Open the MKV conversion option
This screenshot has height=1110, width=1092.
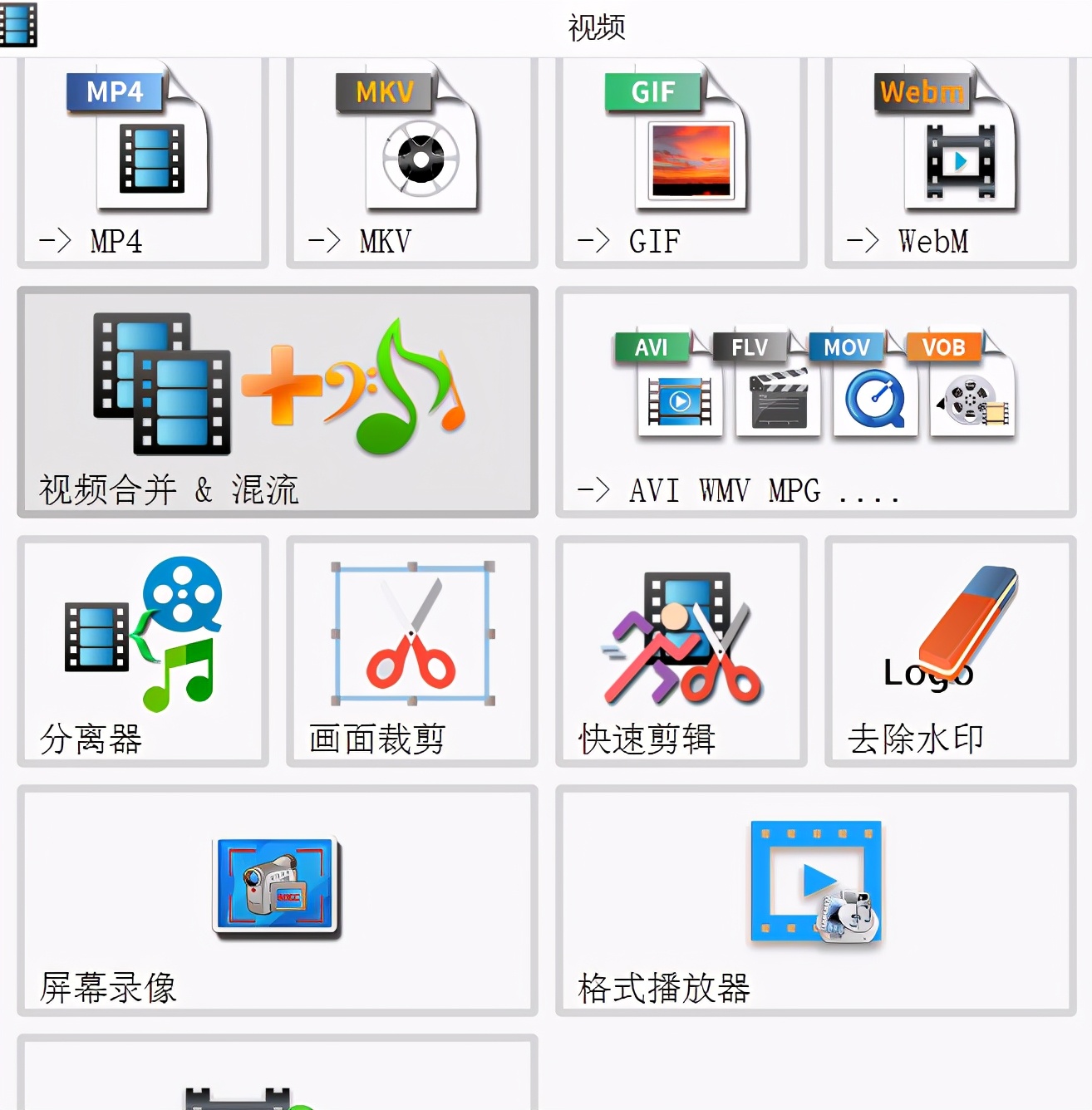pyautogui.click(x=411, y=162)
